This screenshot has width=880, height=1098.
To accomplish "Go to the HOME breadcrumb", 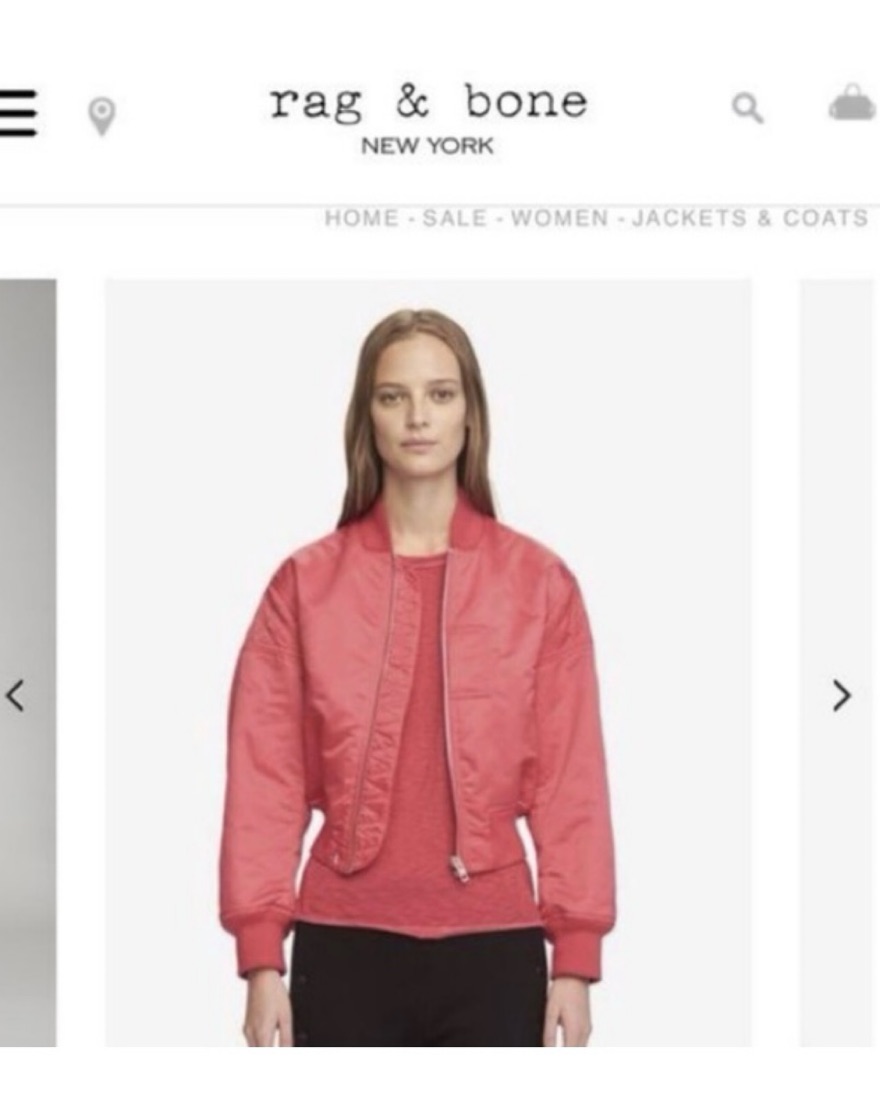I will (361, 218).
